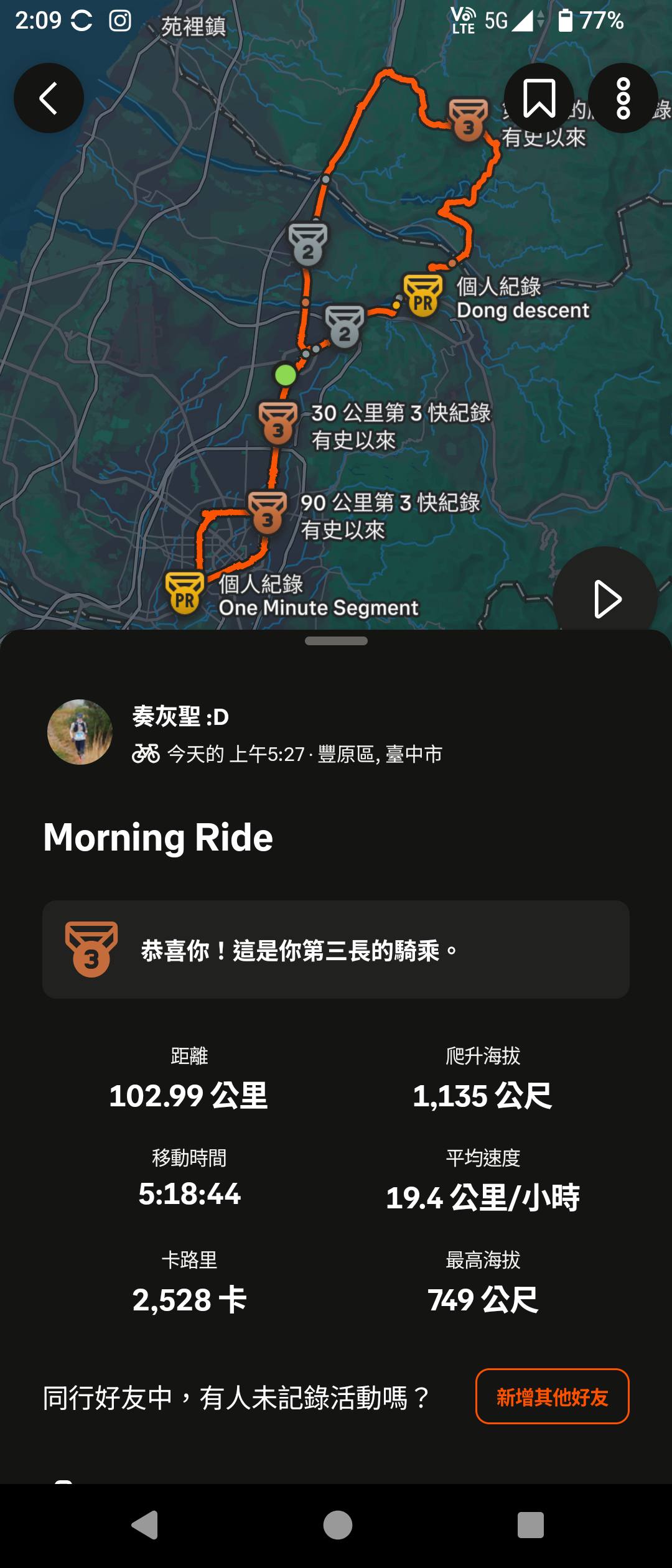Screen dimensions: 672x1568
Task: Open the three-dot overflow menu
Action: (x=623, y=98)
